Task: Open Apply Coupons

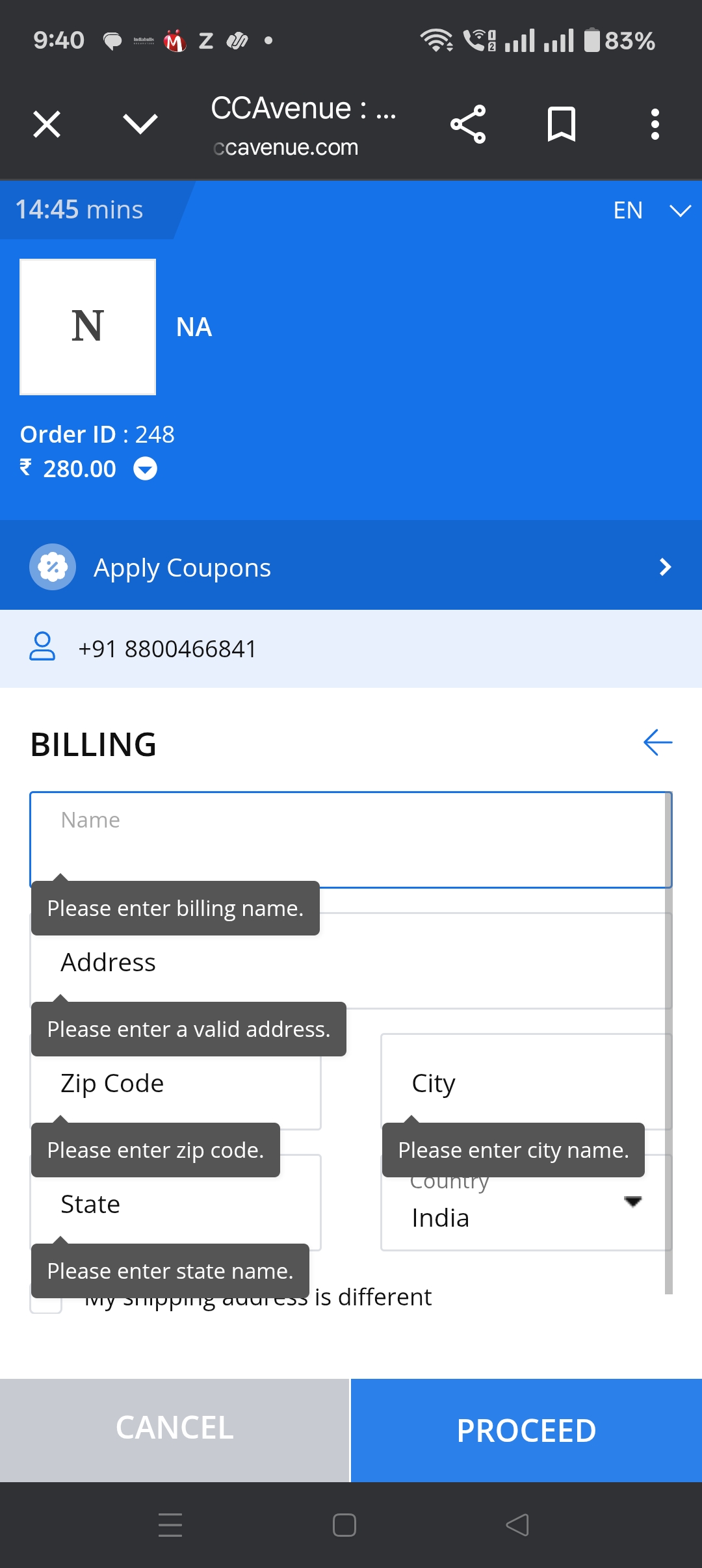Action: pyautogui.click(x=351, y=568)
